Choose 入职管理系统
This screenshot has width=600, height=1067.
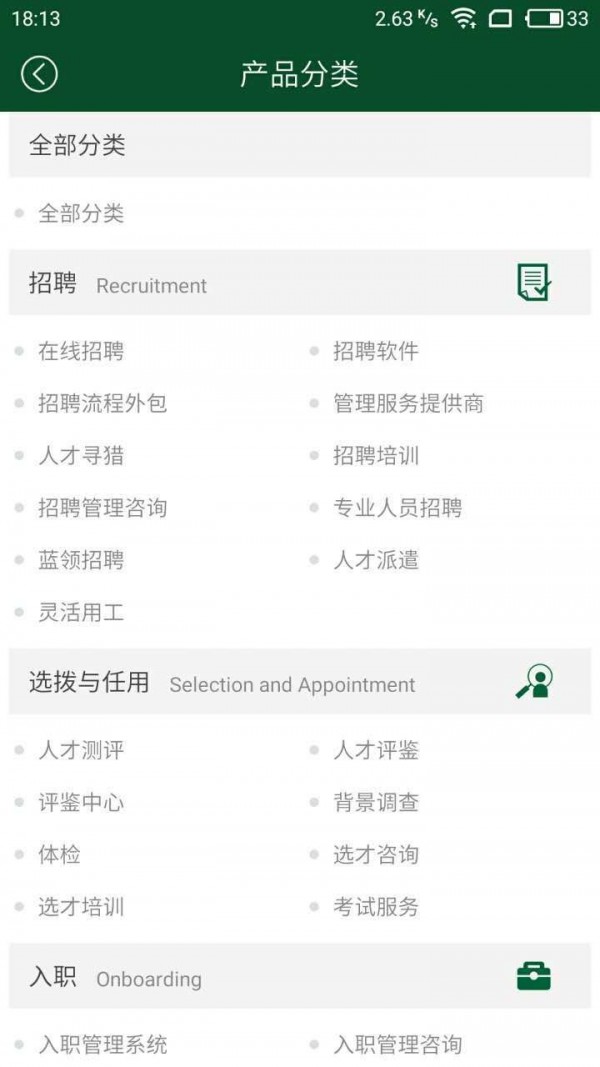(x=102, y=1045)
